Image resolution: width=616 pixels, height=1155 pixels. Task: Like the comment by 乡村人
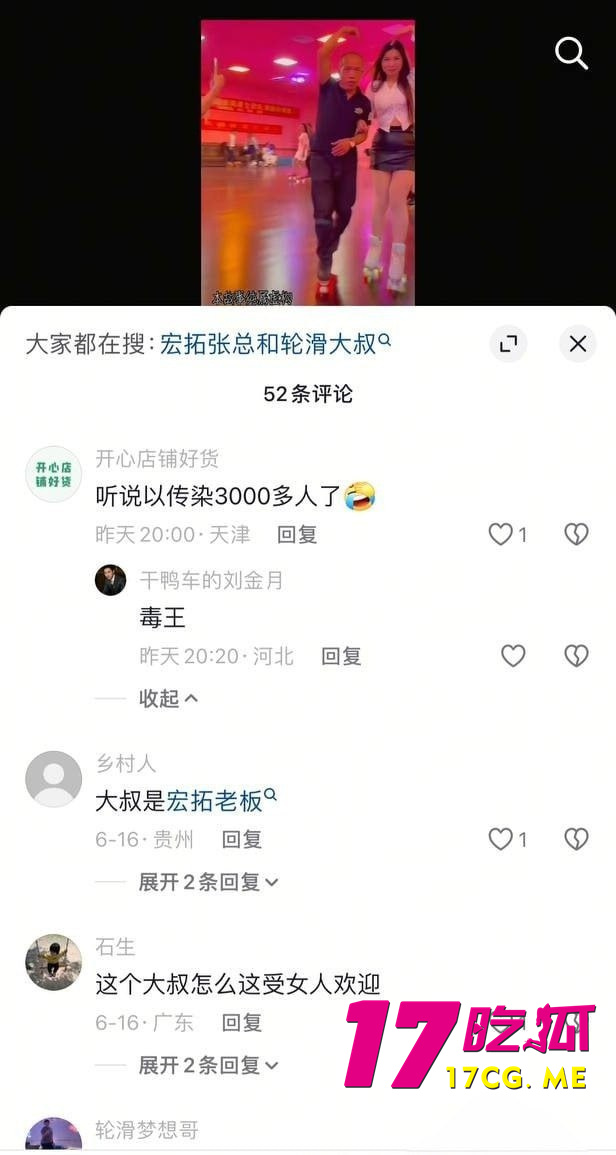[x=501, y=839]
